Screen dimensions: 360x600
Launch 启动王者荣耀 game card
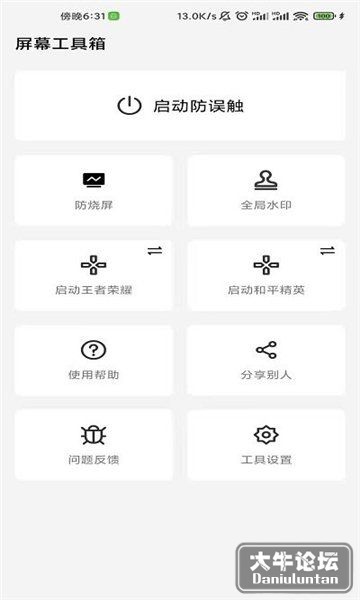point(94,276)
